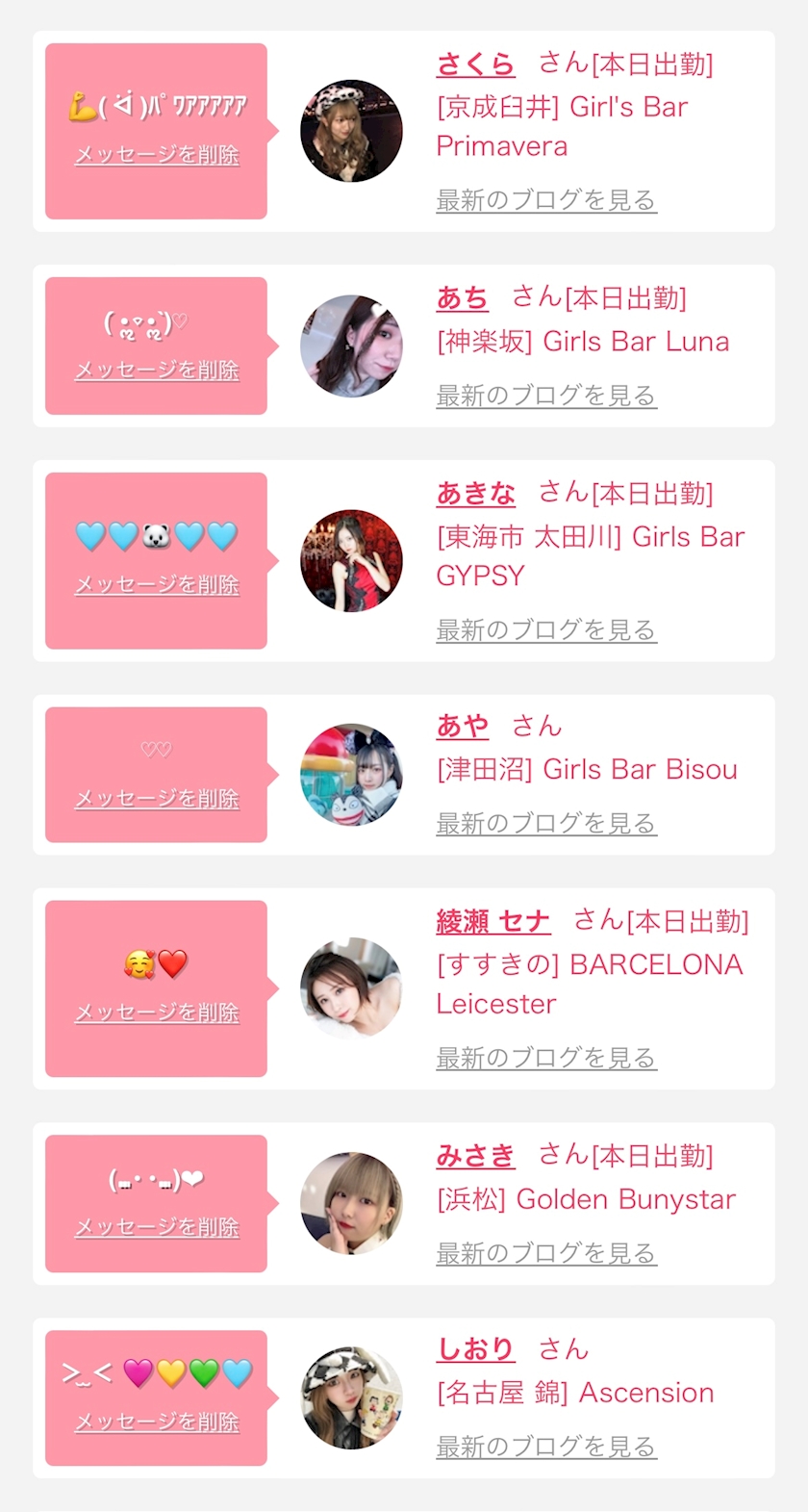The height and width of the screenshot is (1512, 808).
Task: View あや's latest blog
Action: click(x=545, y=824)
